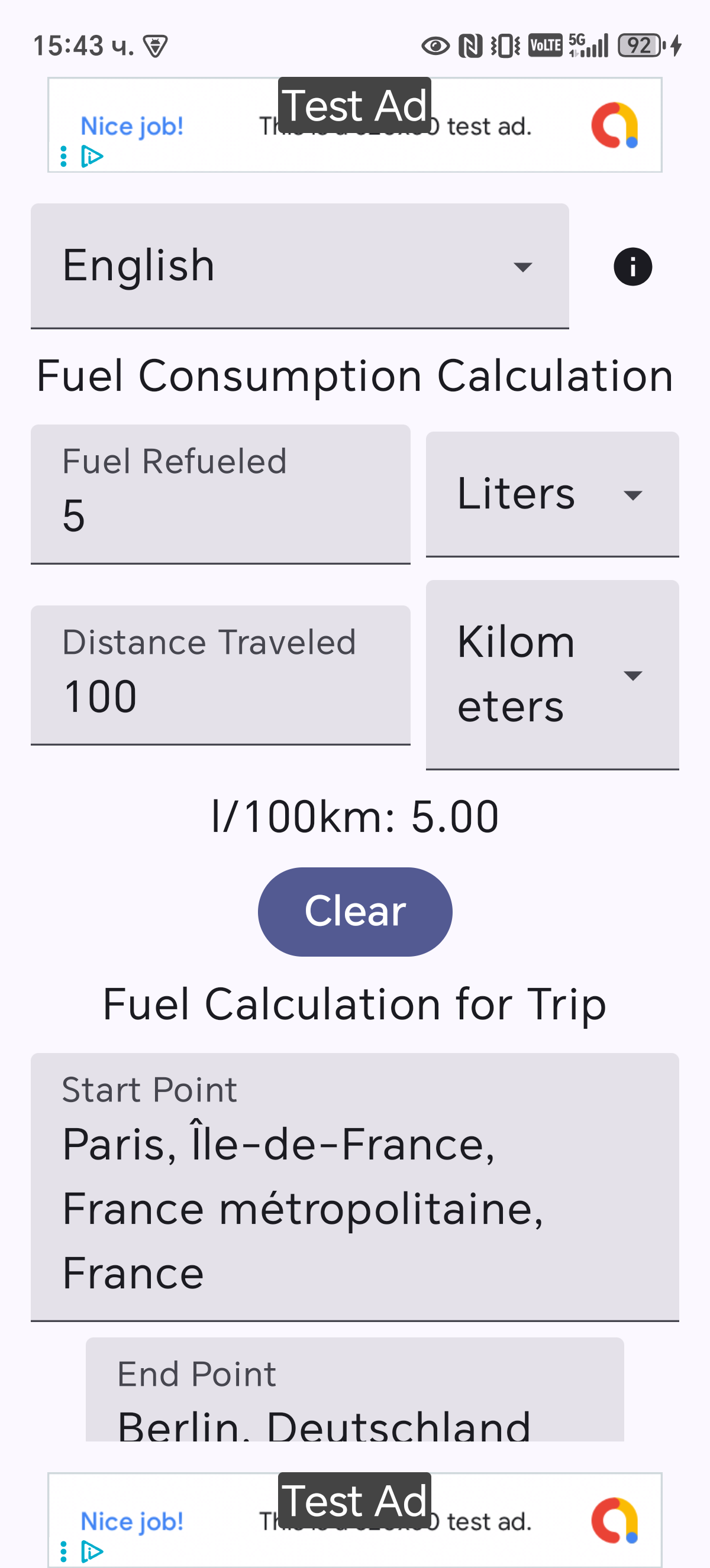This screenshot has height=1568, width=710.
Task: Tap the Clear button
Action: pyautogui.click(x=355, y=911)
